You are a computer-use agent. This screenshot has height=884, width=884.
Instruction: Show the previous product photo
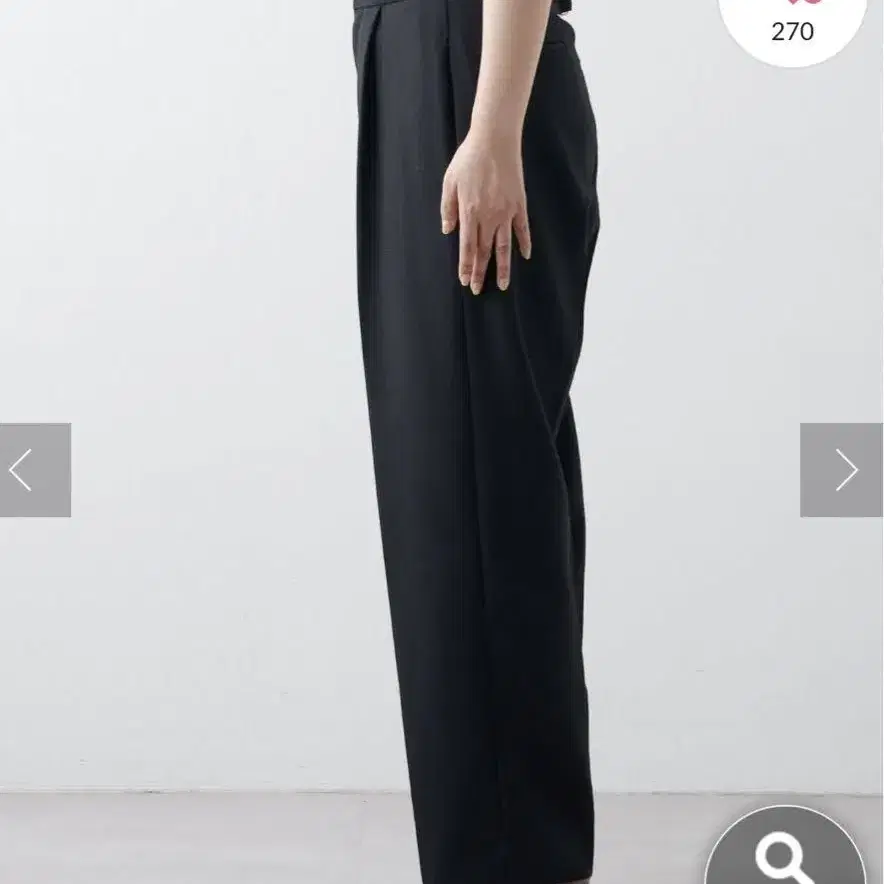(34, 470)
